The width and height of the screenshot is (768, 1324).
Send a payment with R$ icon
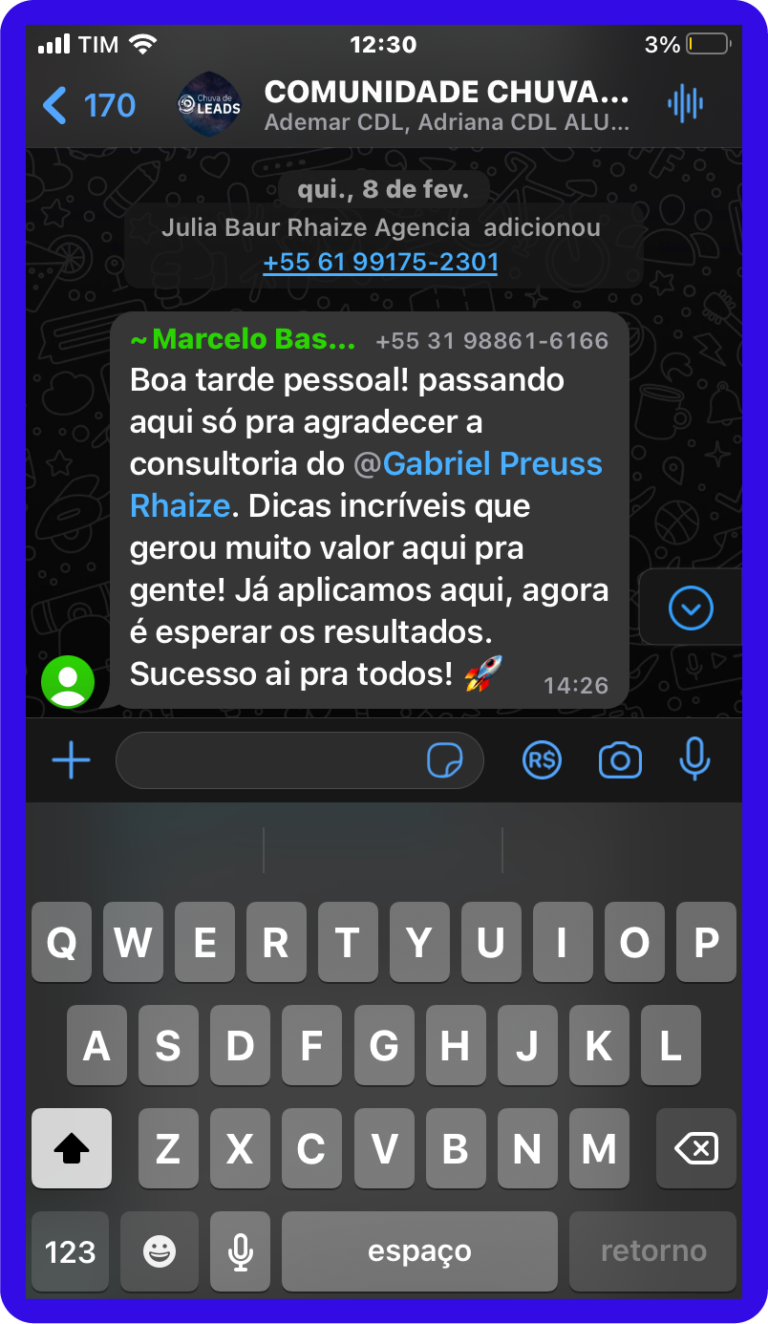[542, 761]
